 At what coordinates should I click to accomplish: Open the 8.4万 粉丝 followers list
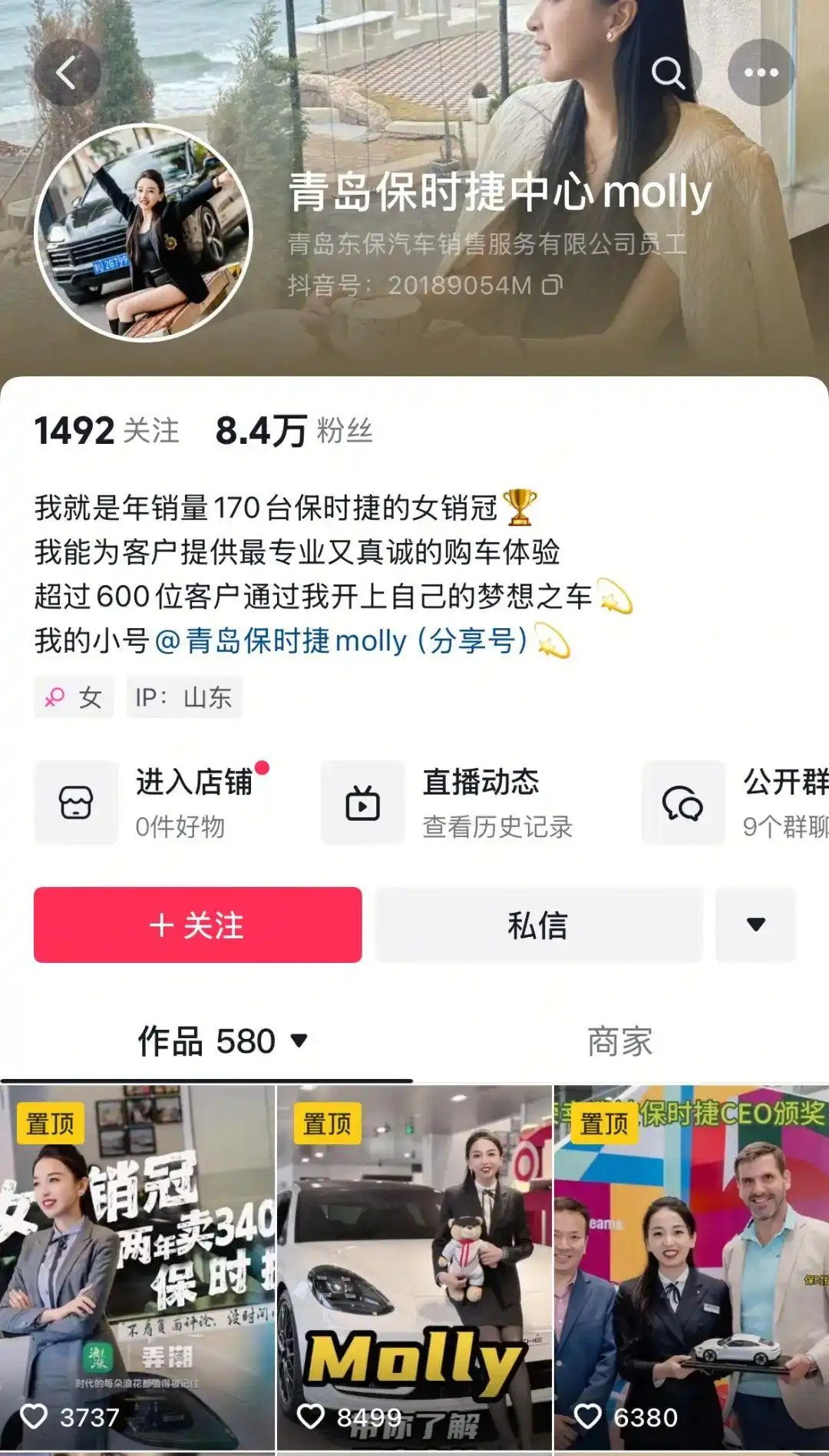pyautogui.click(x=294, y=431)
